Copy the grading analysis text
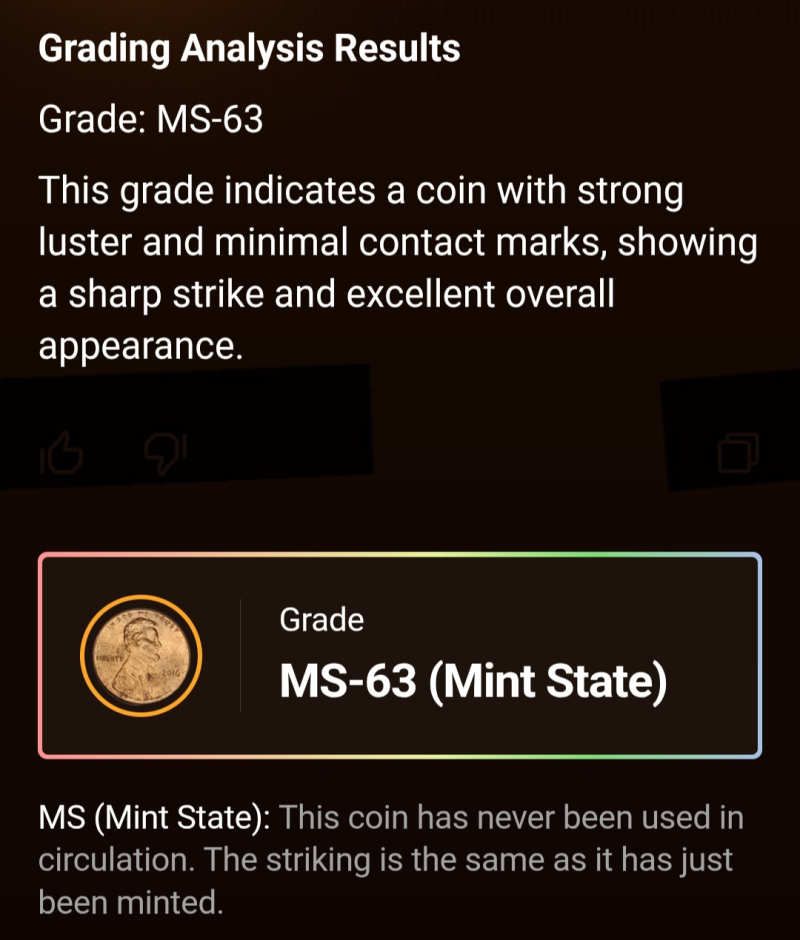The width and height of the screenshot is (800, 940). coord(738,453)
